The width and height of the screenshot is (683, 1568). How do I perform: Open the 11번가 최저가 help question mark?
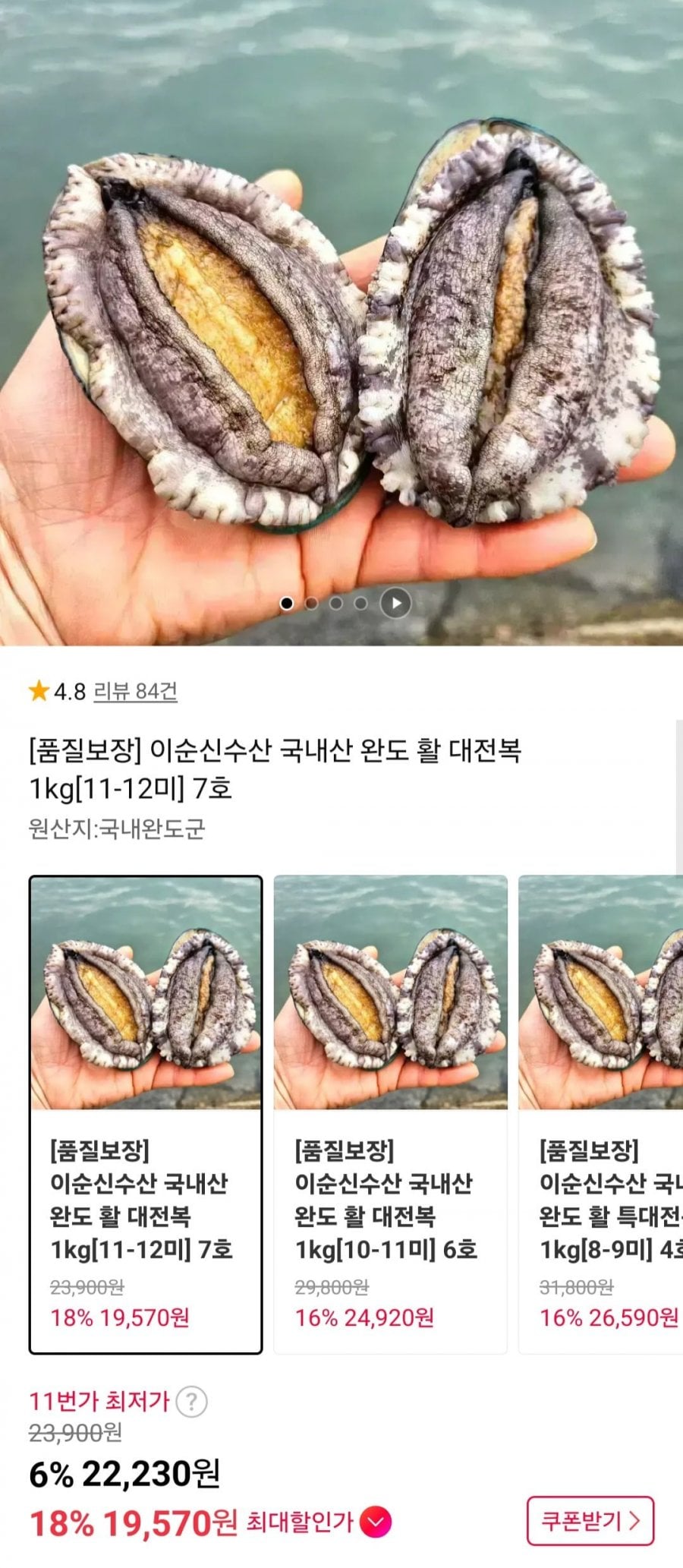coord(191,1402)
